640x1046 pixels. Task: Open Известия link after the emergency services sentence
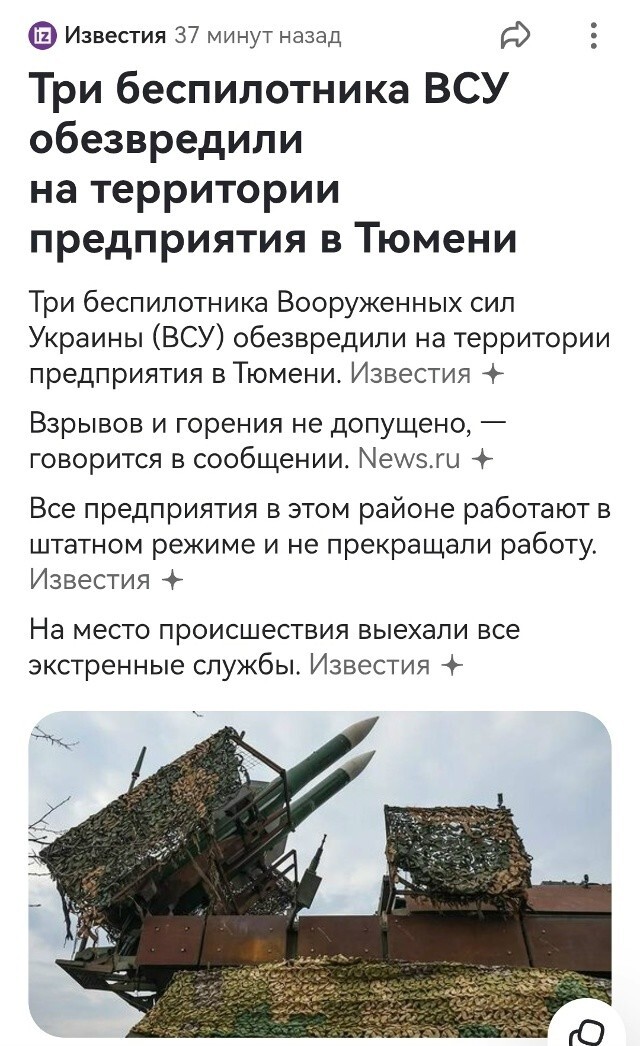[x=369, y=664]
